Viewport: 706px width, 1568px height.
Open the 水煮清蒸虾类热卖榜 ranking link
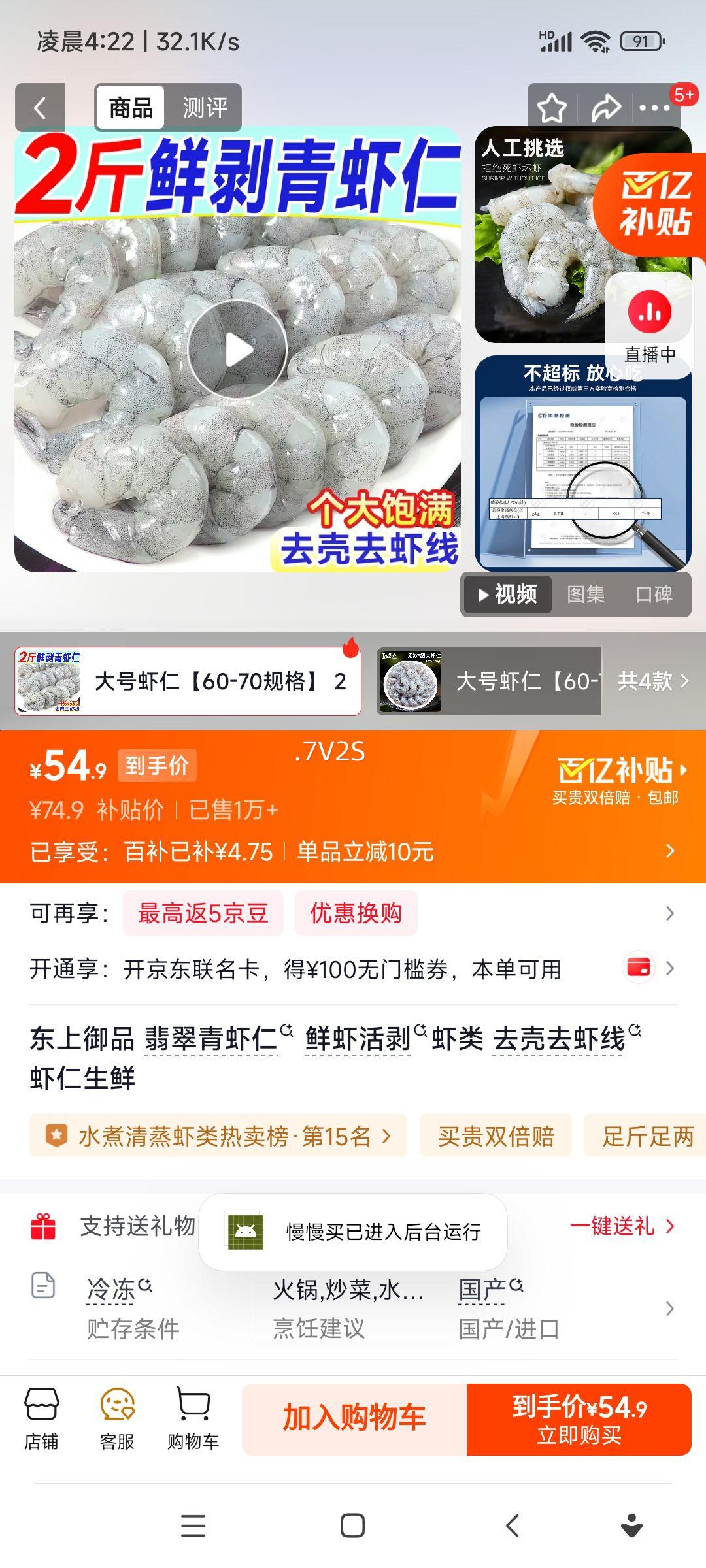click(216, 1137)
